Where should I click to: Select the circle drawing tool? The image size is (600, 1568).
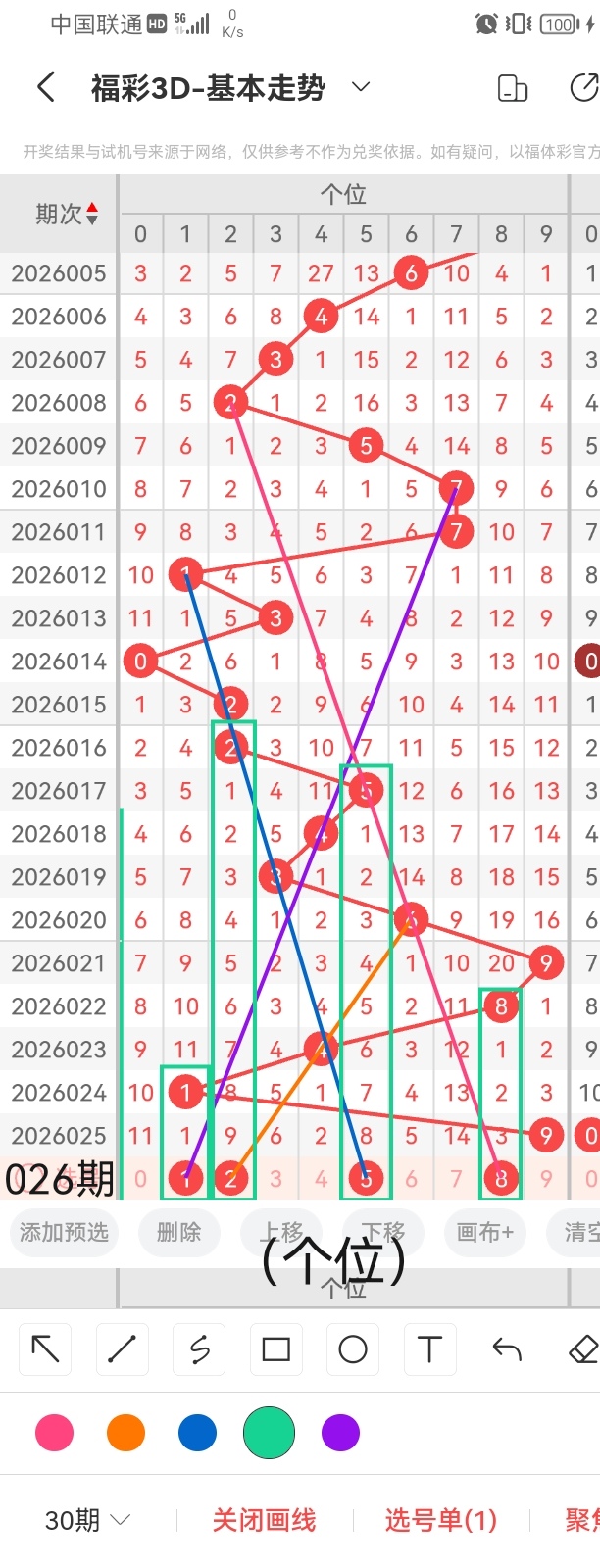coord(353,1349)
